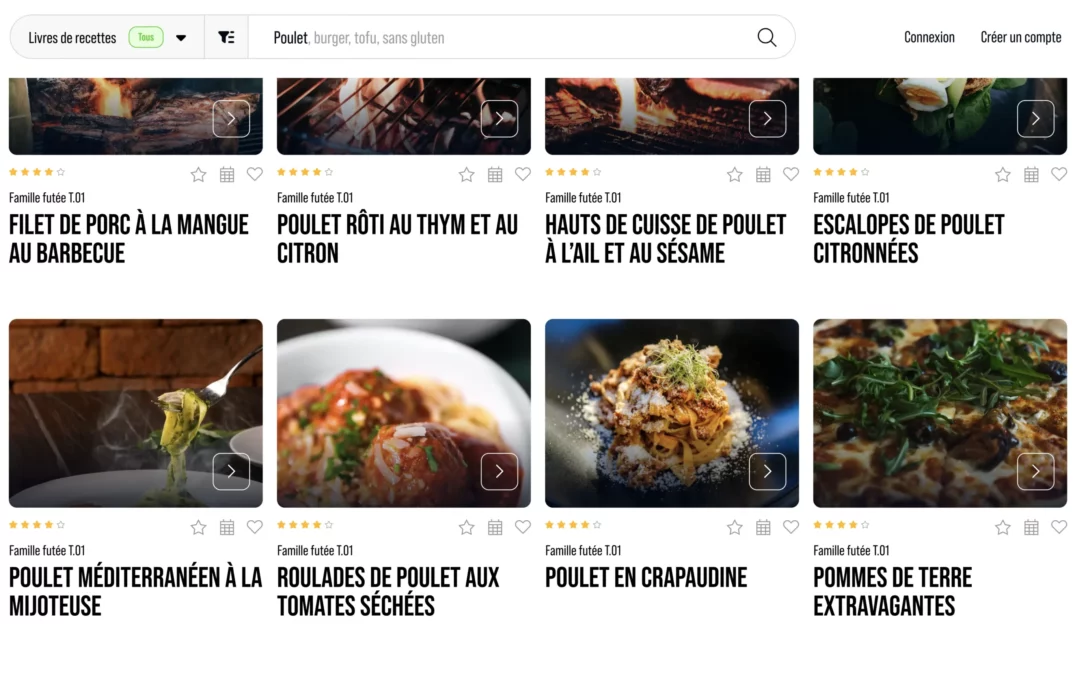Screen dimensions: 1077x689
Task: Like Filet de porc à la mangue
Action: pos(255,174)
